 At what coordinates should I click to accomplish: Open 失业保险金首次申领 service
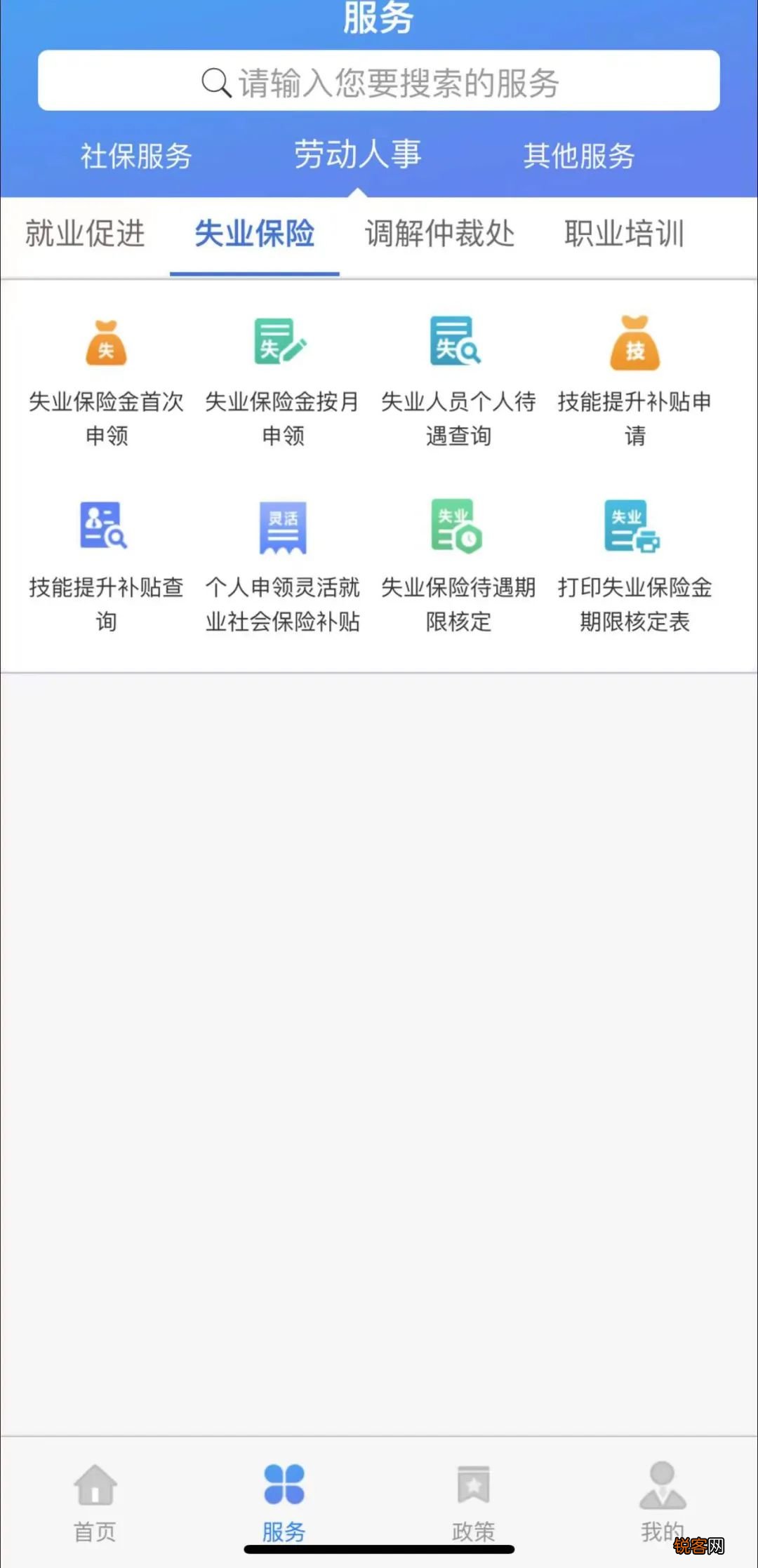(x=105, y=382)
